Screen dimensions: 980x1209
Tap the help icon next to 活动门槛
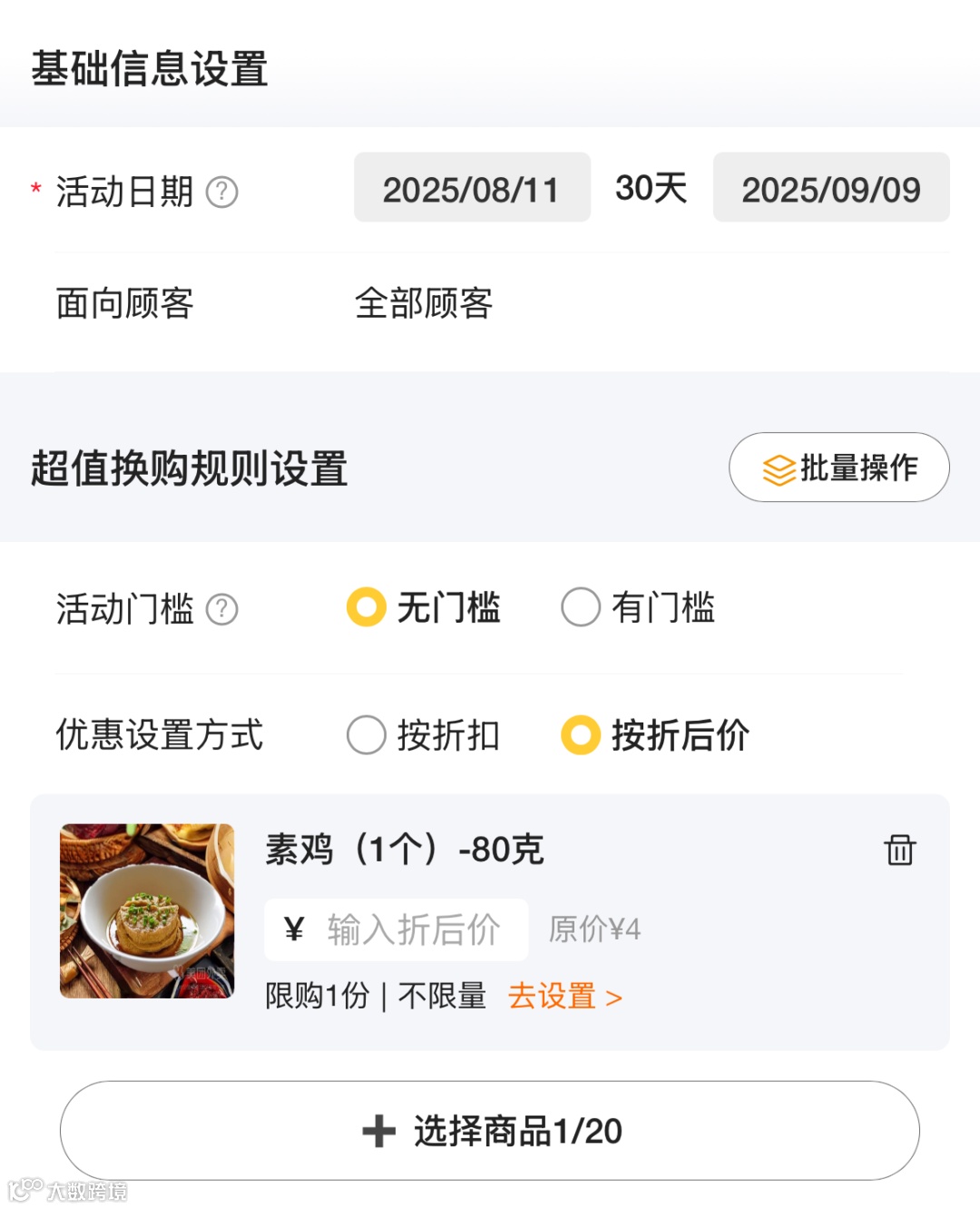(222, 609)
